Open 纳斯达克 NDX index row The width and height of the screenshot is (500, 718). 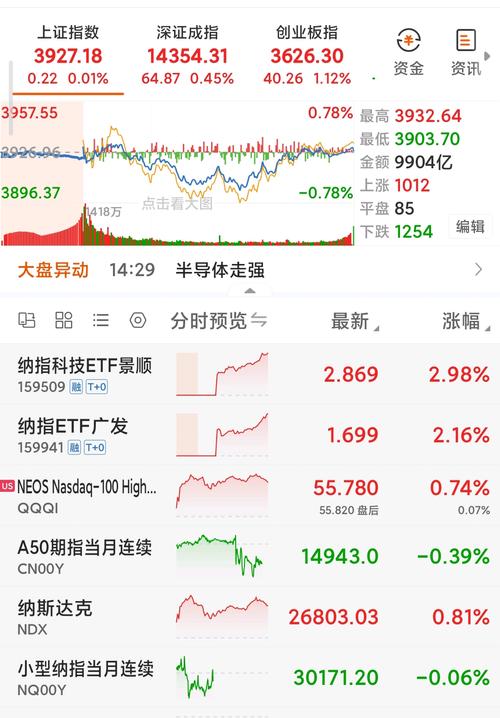click(x=250, y=617)
